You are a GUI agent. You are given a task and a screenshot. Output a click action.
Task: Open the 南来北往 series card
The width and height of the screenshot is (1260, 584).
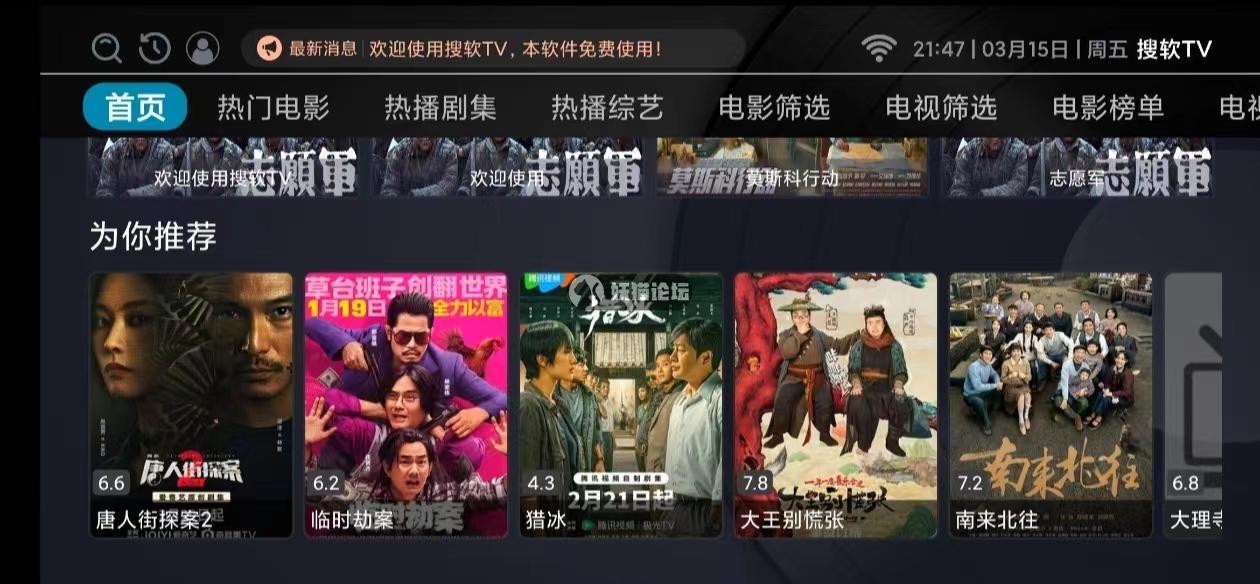1050,405
